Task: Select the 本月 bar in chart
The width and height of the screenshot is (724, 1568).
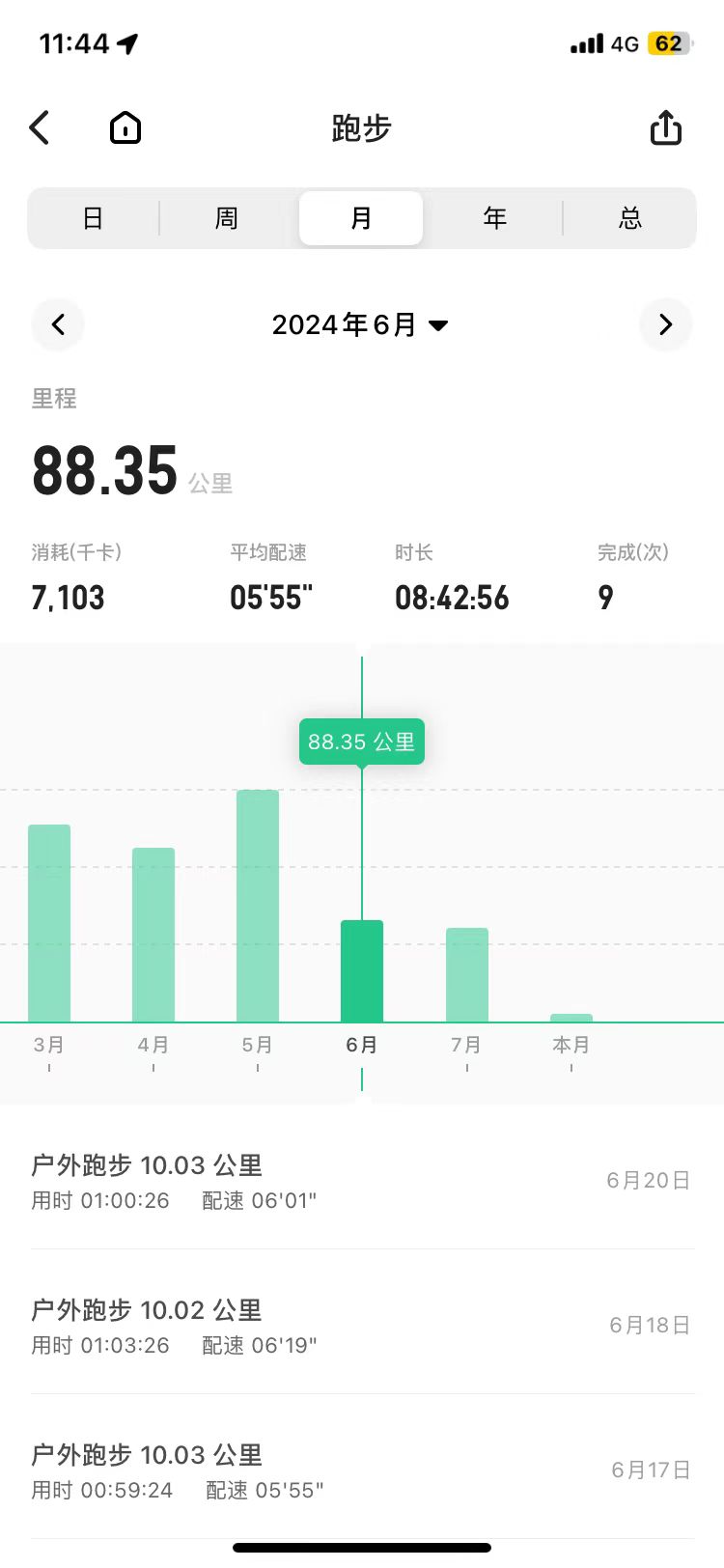Action: [x=571, y=1018]
